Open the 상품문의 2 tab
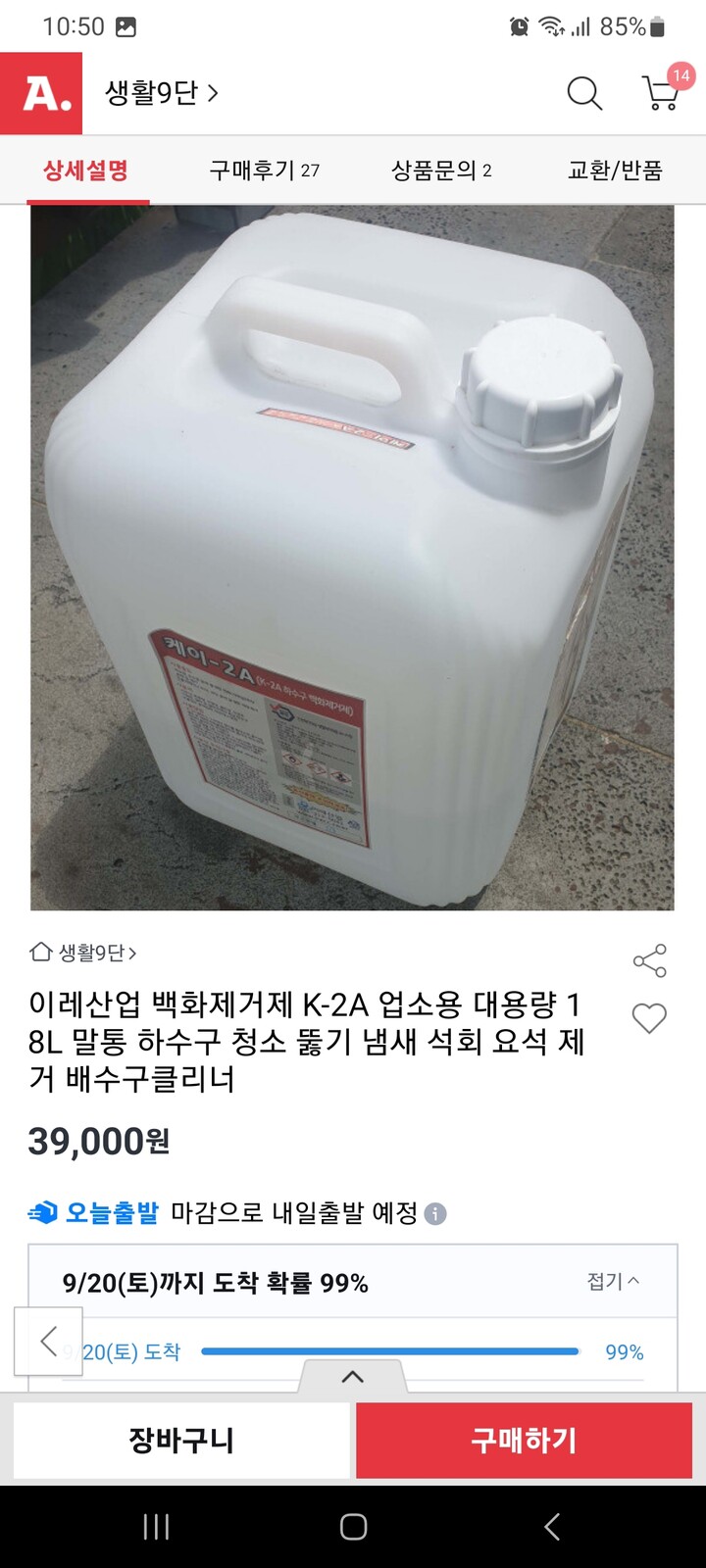This screenshot has height=1568, width=706. point(443,169)
